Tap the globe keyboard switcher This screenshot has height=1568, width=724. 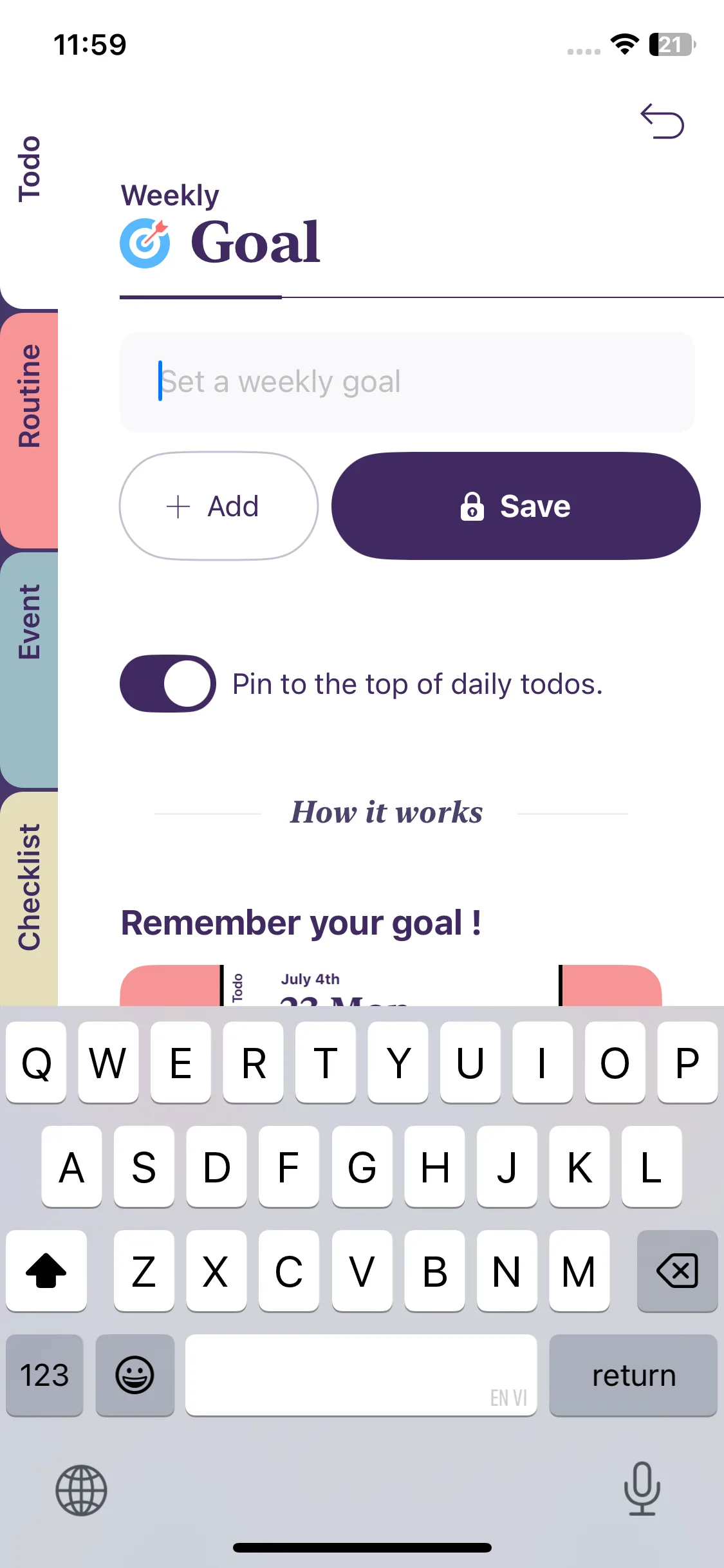pos(81,1489)
